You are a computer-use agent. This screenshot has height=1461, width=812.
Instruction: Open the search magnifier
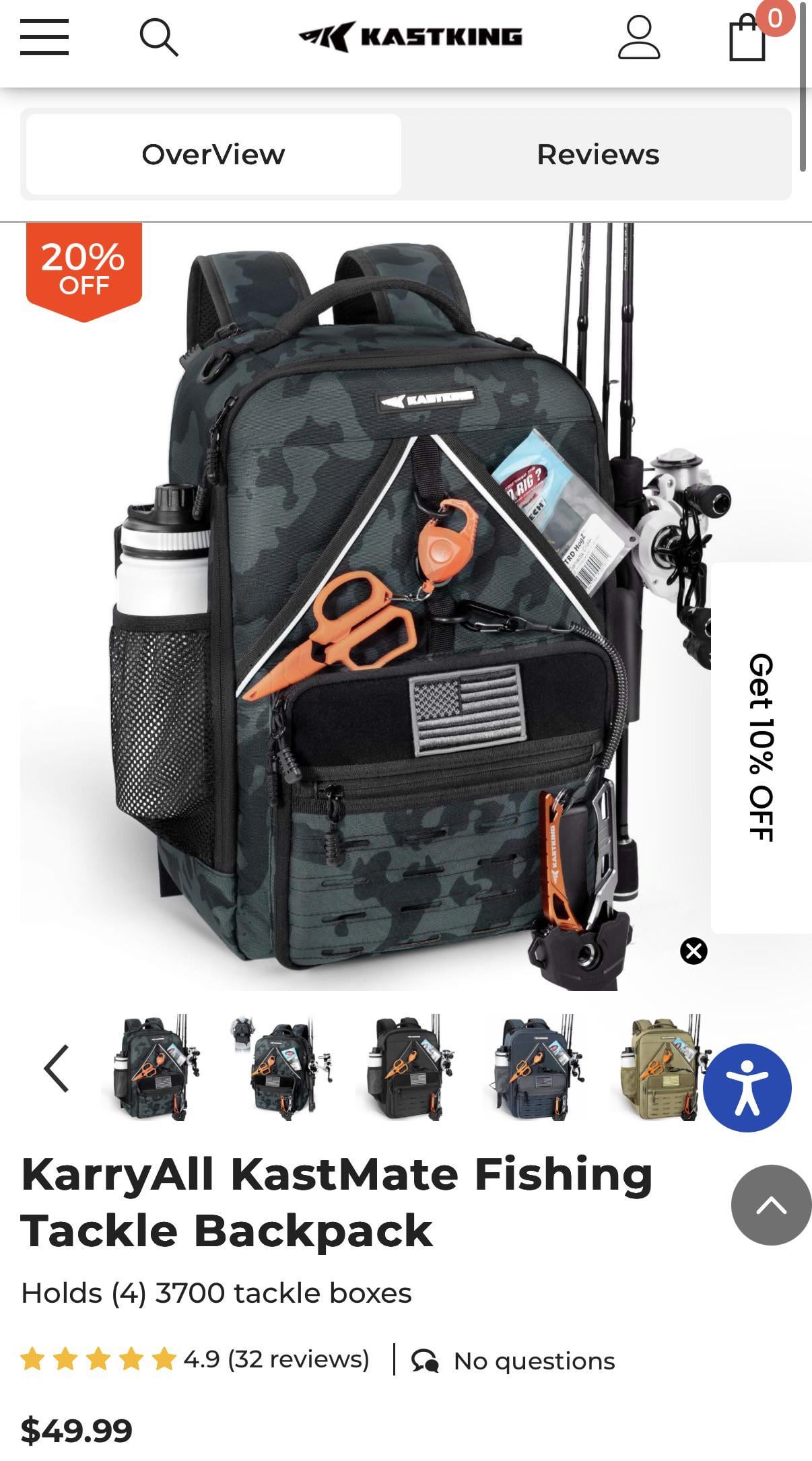click(x=159, y=38)
